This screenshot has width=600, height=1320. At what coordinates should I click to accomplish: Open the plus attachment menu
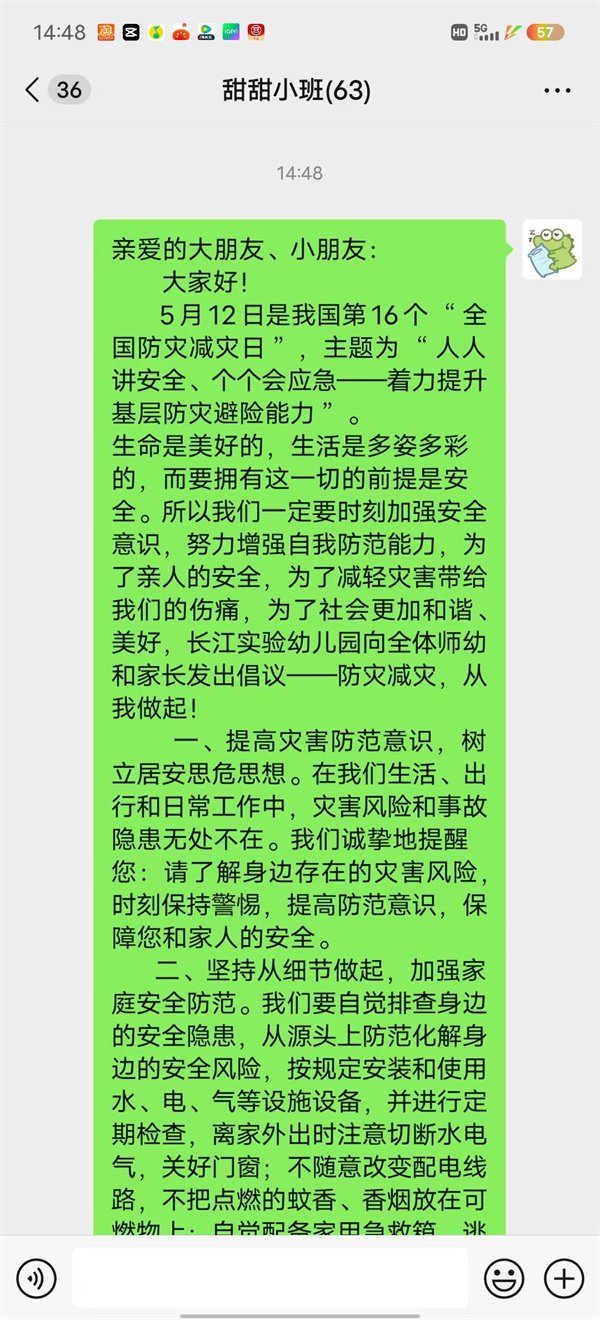[x=563, y=1277]
